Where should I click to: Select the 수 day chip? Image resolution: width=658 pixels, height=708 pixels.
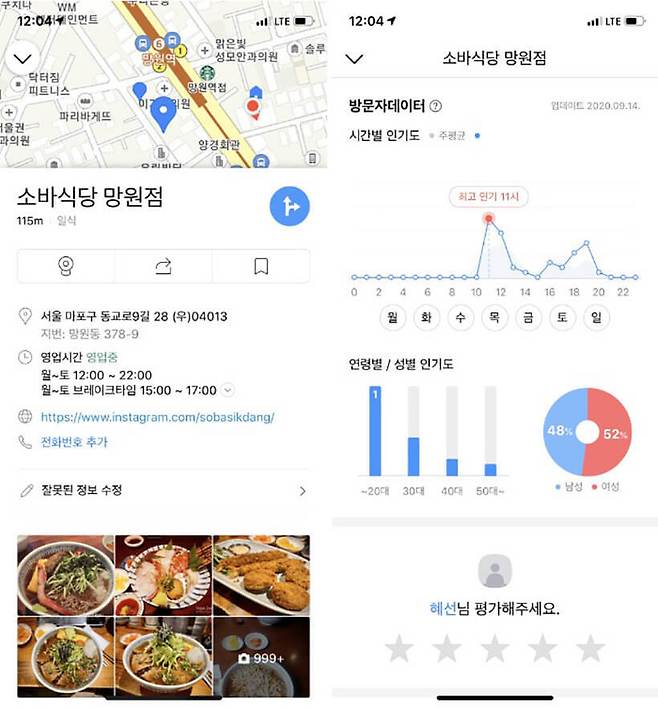462,318
